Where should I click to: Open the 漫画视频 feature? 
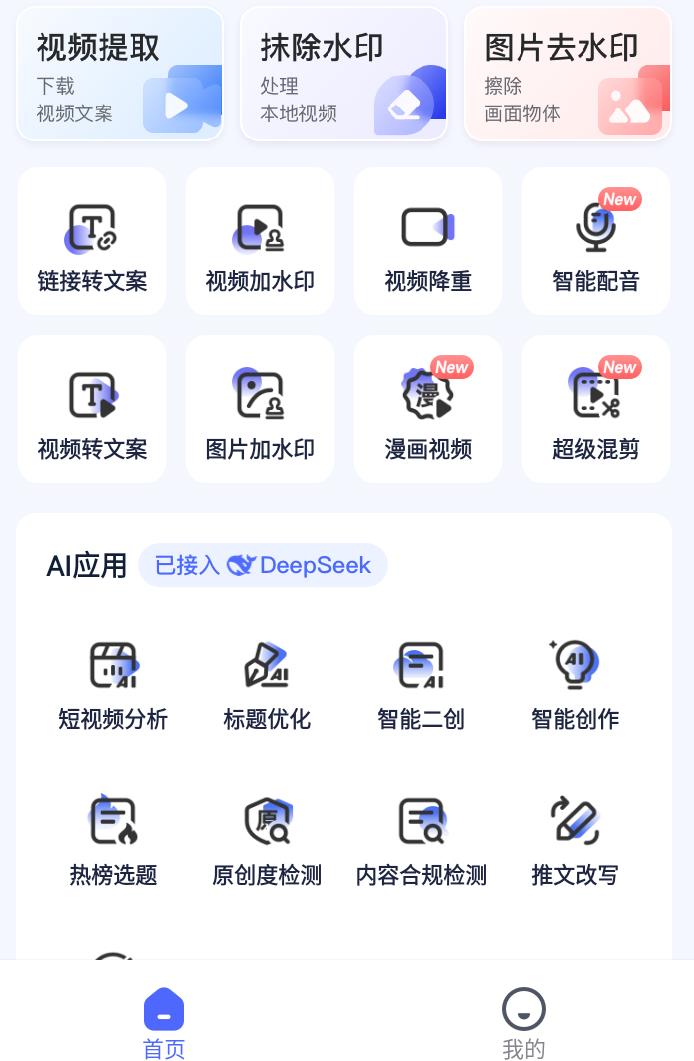(x=428, y=410)
